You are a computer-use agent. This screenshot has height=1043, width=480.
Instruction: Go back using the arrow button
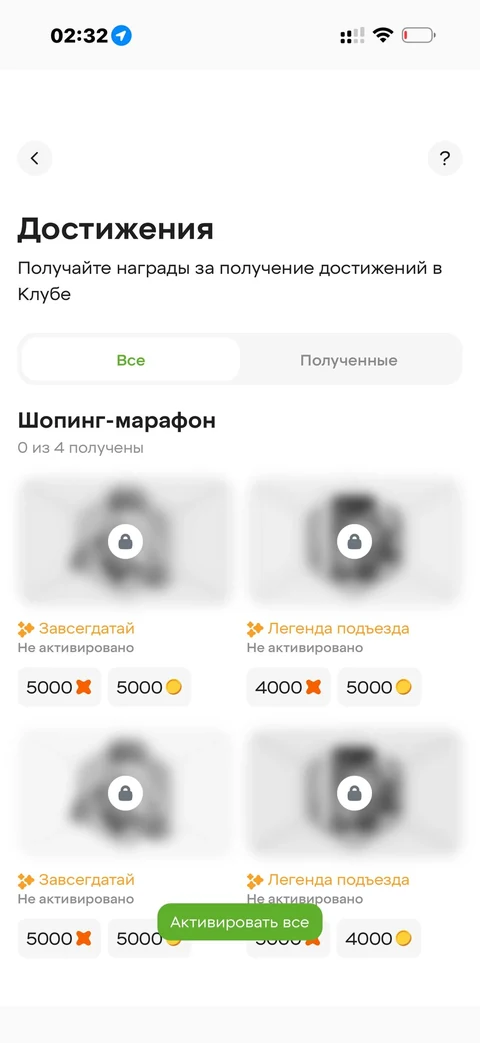pos(35,158)
